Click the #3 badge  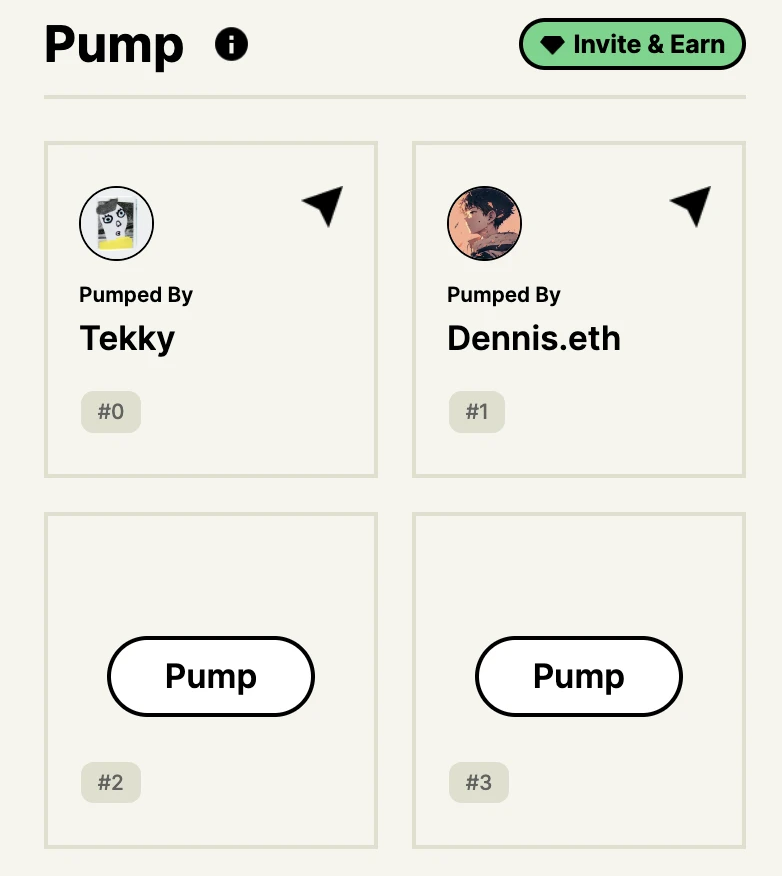tap(478, 782)
